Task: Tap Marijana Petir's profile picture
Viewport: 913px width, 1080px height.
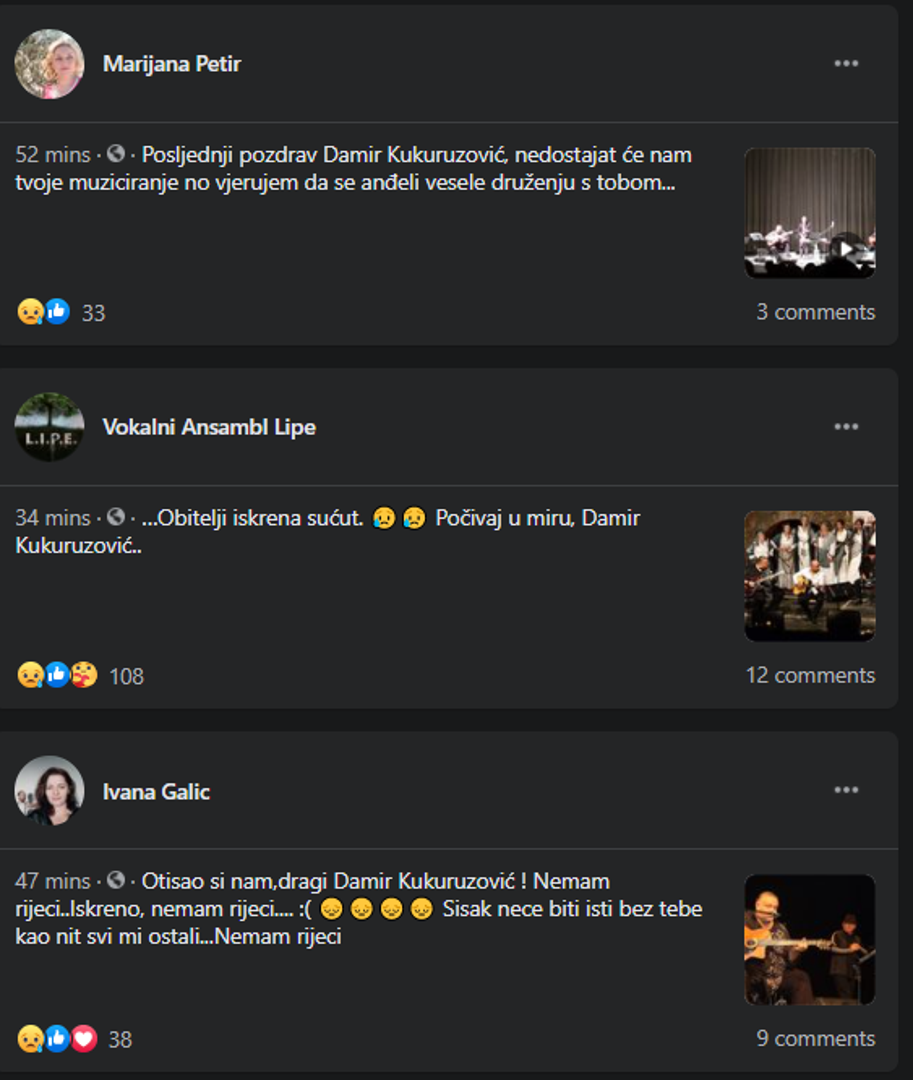Action: 49,64
